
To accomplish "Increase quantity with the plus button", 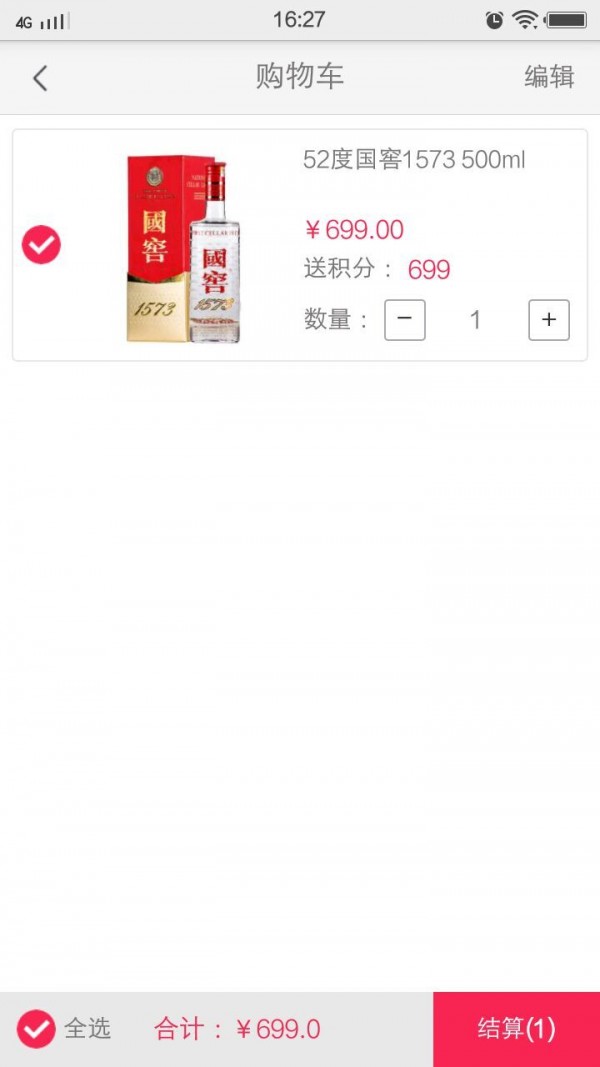I will tap(549, 320).
